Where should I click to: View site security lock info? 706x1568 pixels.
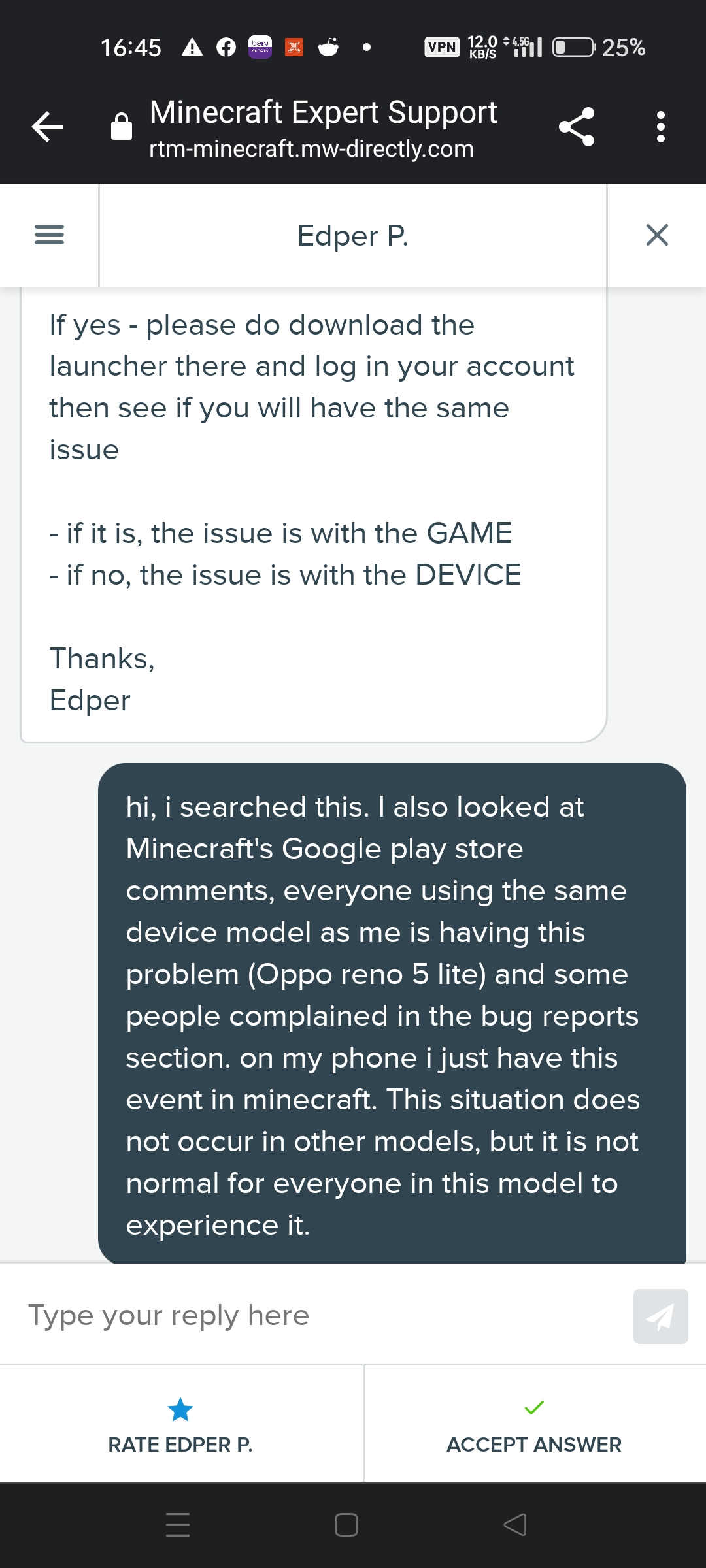tap(122, 126)
